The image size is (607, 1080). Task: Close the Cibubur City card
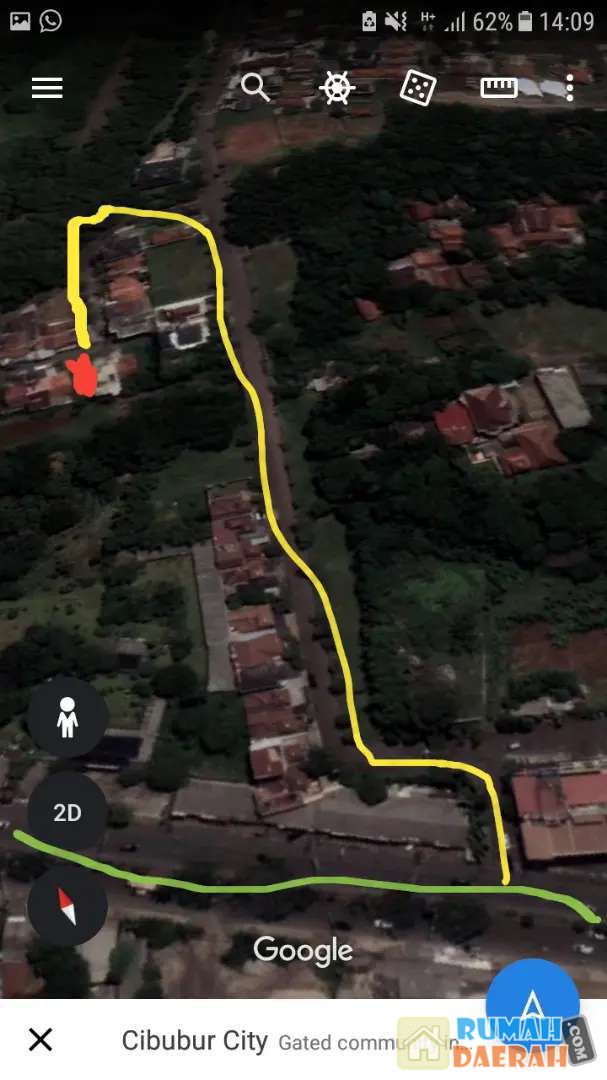(40, 1040)
